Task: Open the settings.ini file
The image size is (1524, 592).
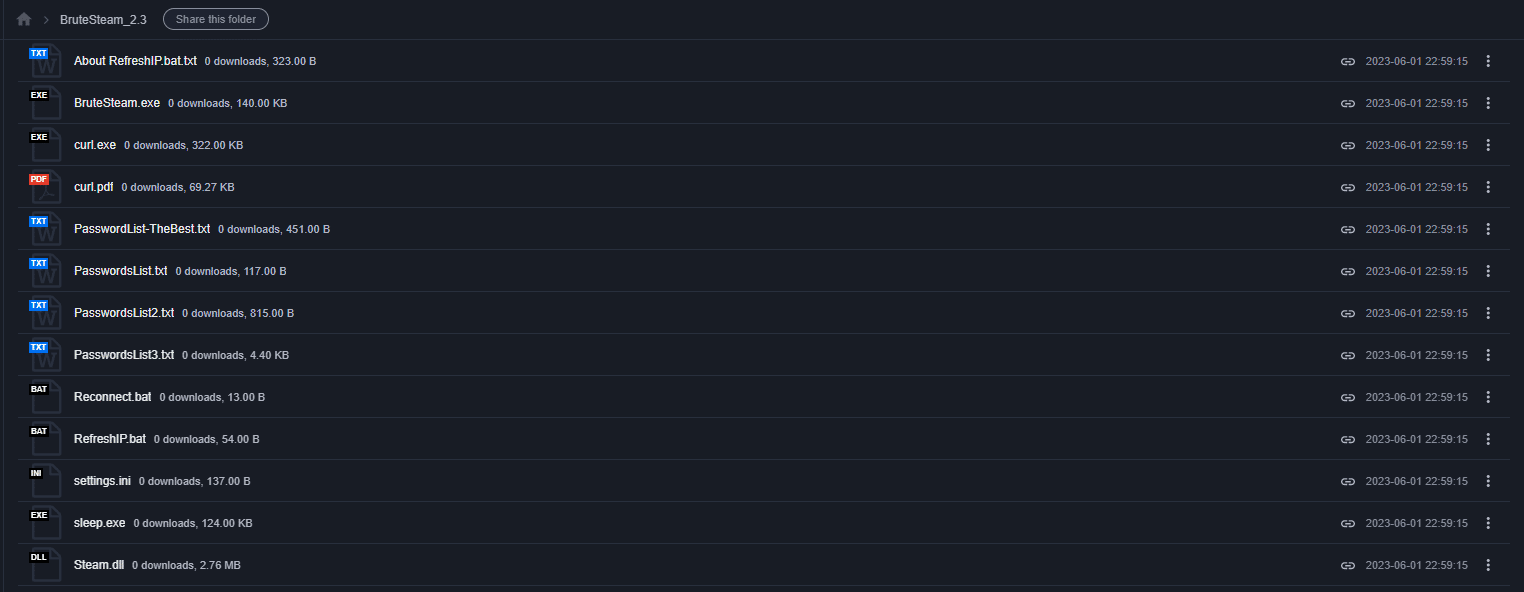Action: (x=102, y=481)
